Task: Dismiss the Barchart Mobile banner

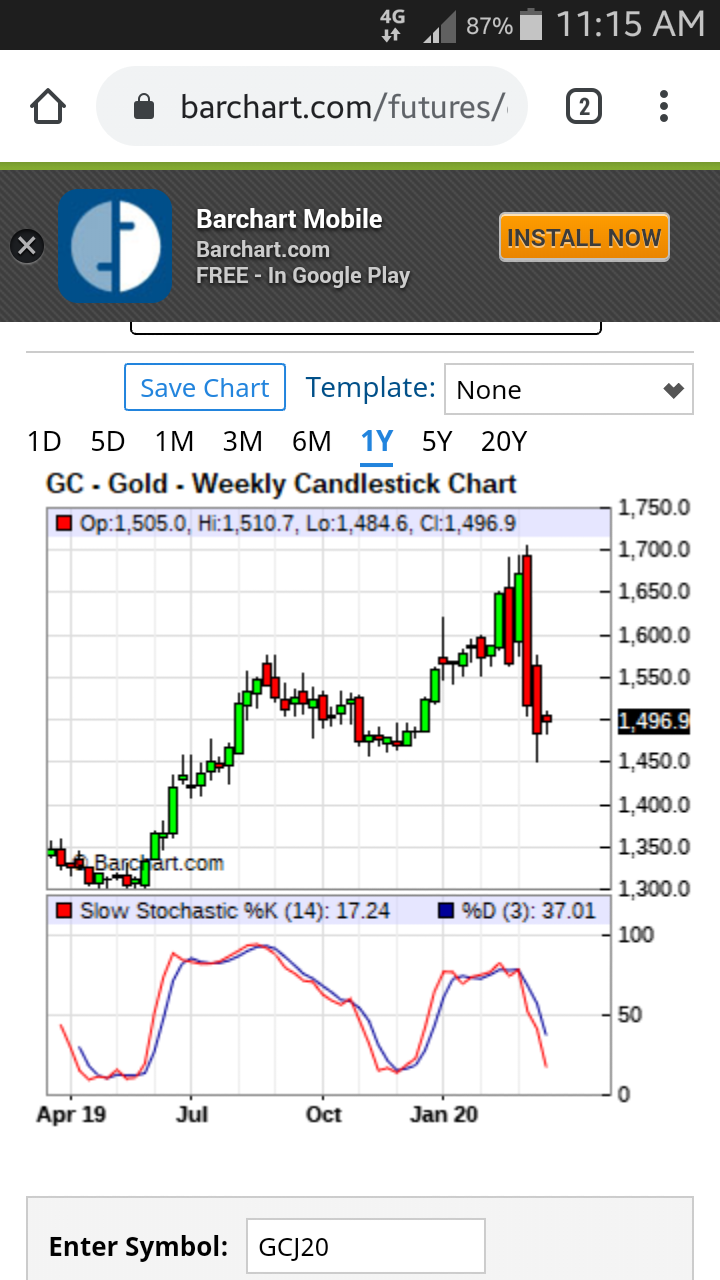Action: pos(27,245)
